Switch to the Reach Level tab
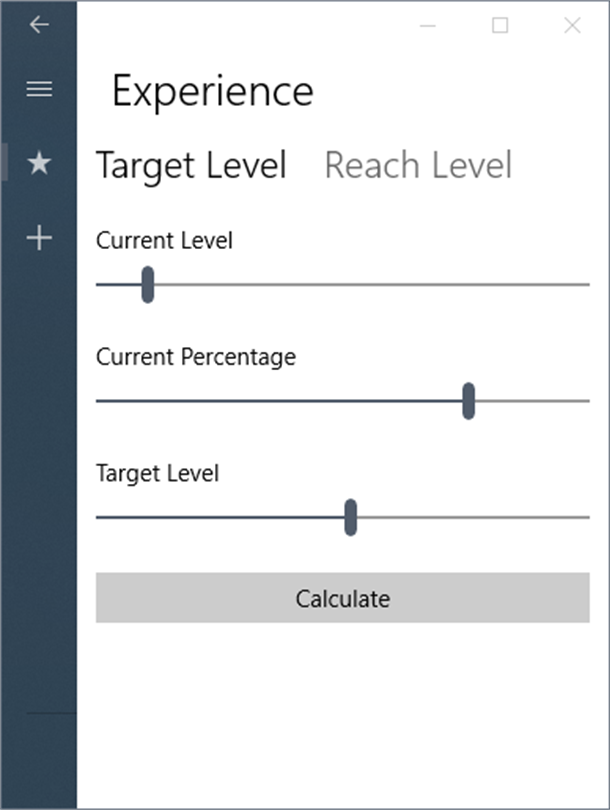The image size is (610, 810). (x=418, y=165)
